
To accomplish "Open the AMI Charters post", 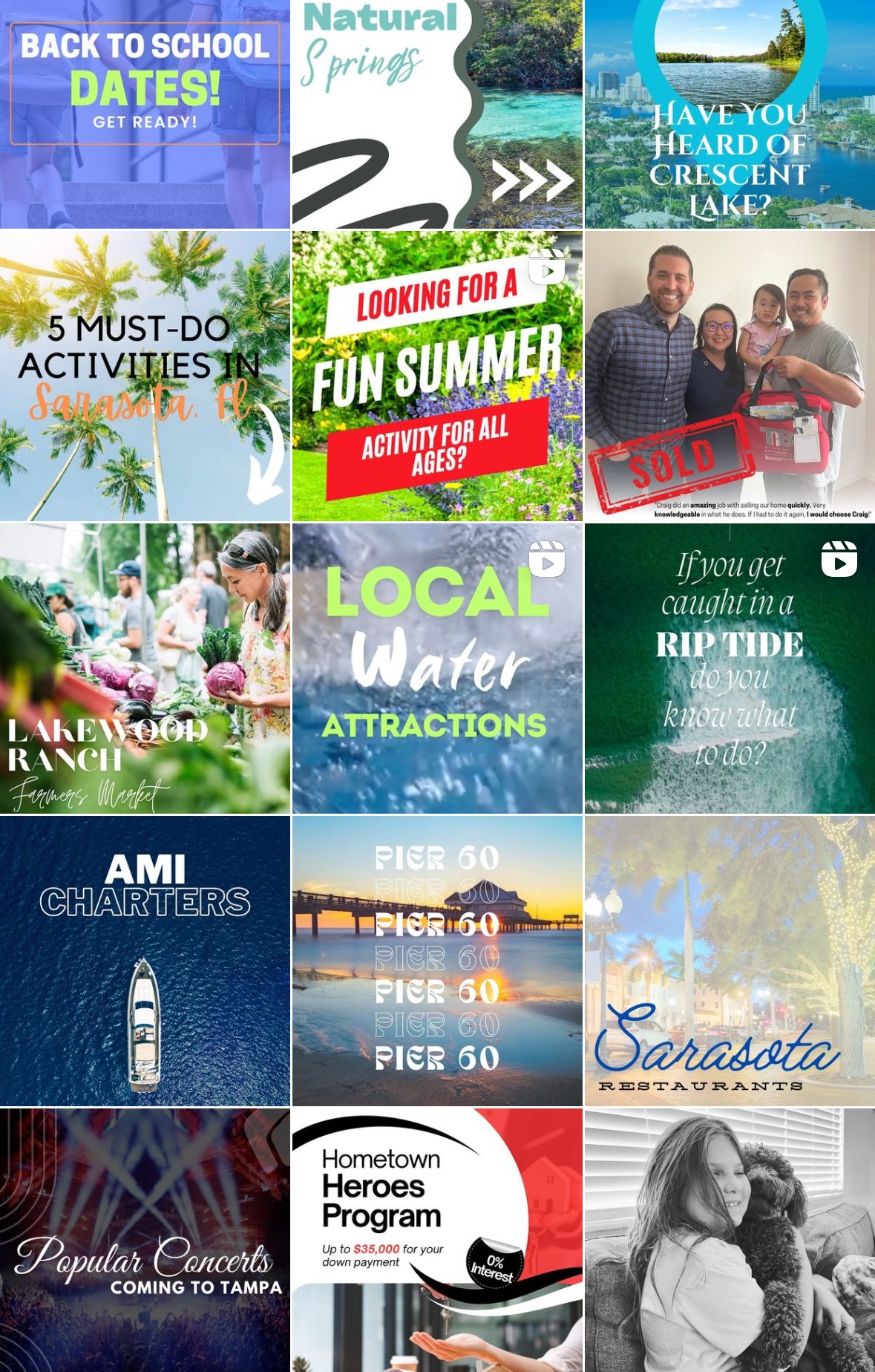I will point(145,961).
